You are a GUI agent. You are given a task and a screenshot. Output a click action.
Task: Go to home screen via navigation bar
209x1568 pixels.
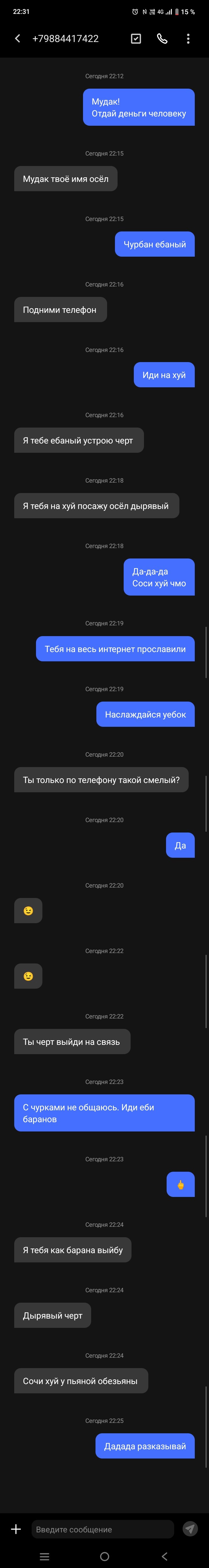[104, 1556]
